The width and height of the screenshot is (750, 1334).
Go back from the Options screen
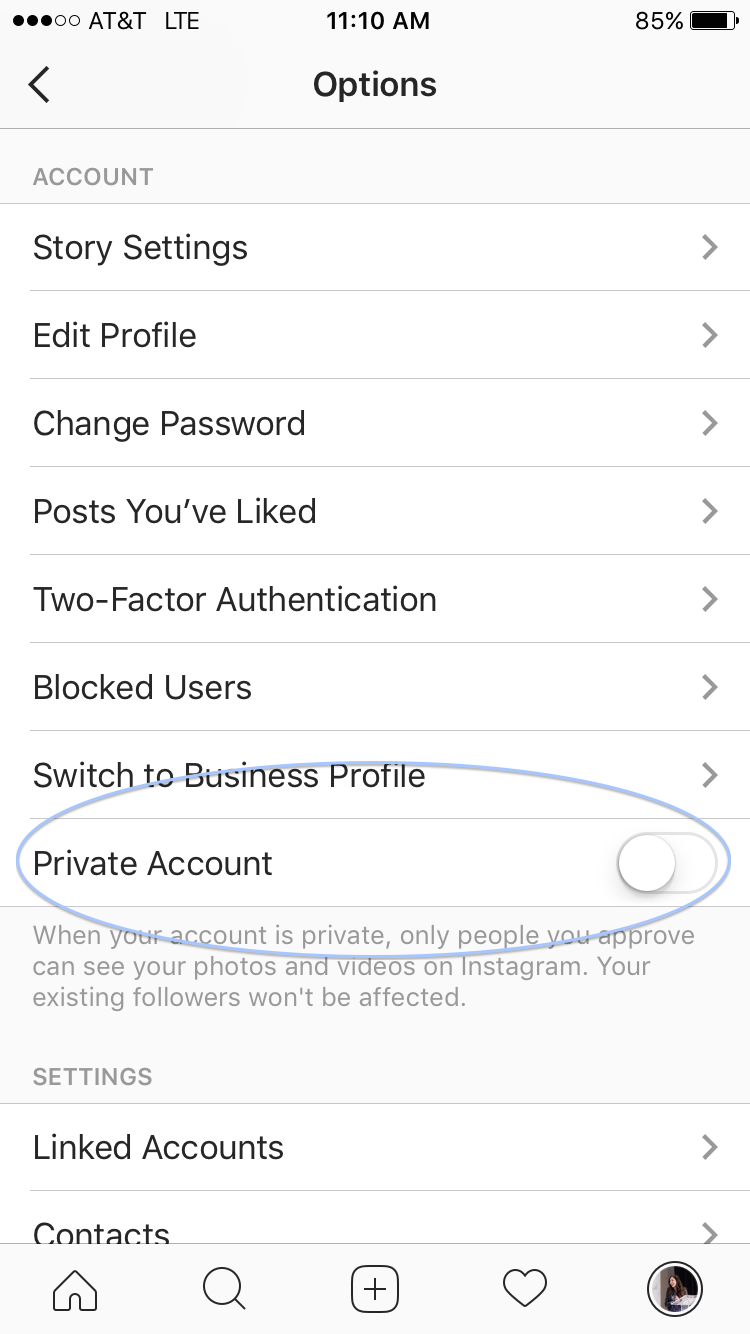point(39,85)
